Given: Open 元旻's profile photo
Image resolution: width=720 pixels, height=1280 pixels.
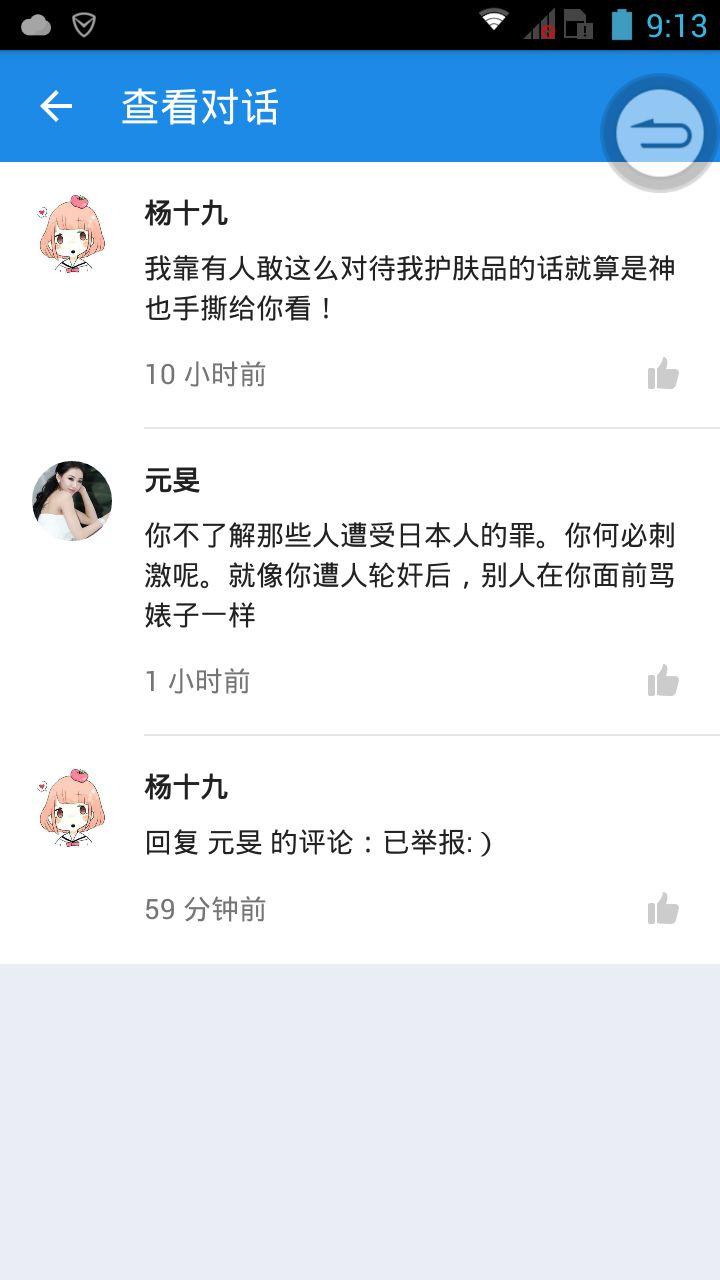Looking at the screenshot, I should coord(72,501).
